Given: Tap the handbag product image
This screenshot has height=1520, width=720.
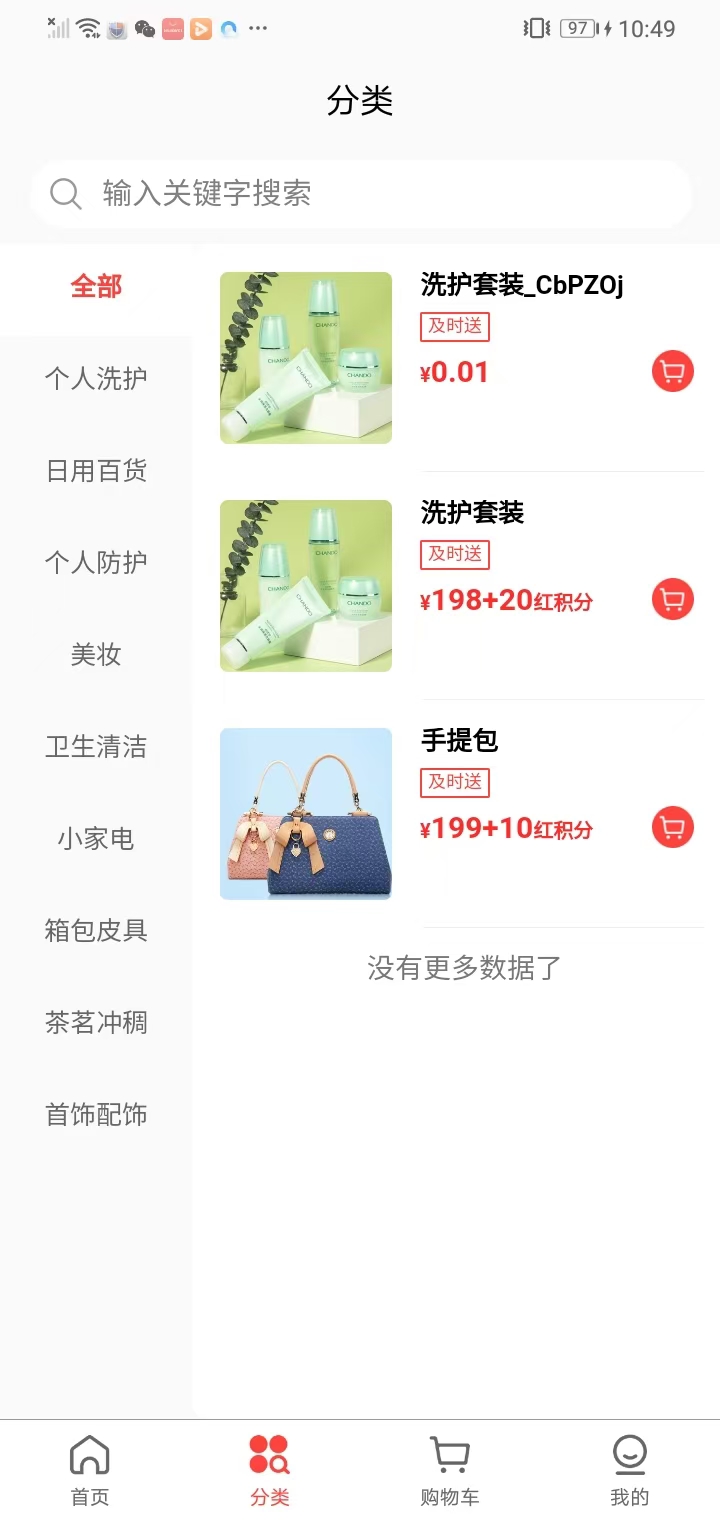Looking at the screenshot, I should pyautogui.click(x=305, y=813).
